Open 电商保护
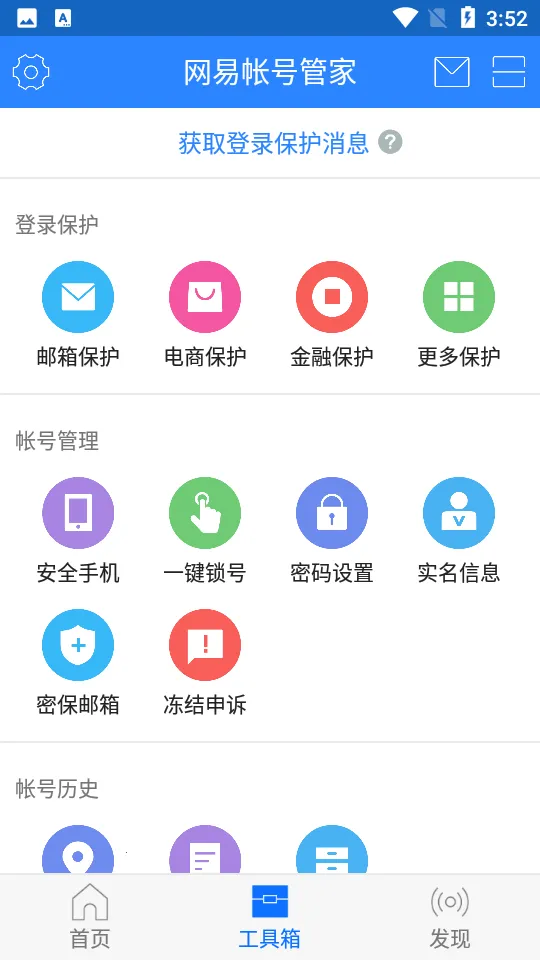The height and width of the screenshot is (960, 540). pos(205,314)
